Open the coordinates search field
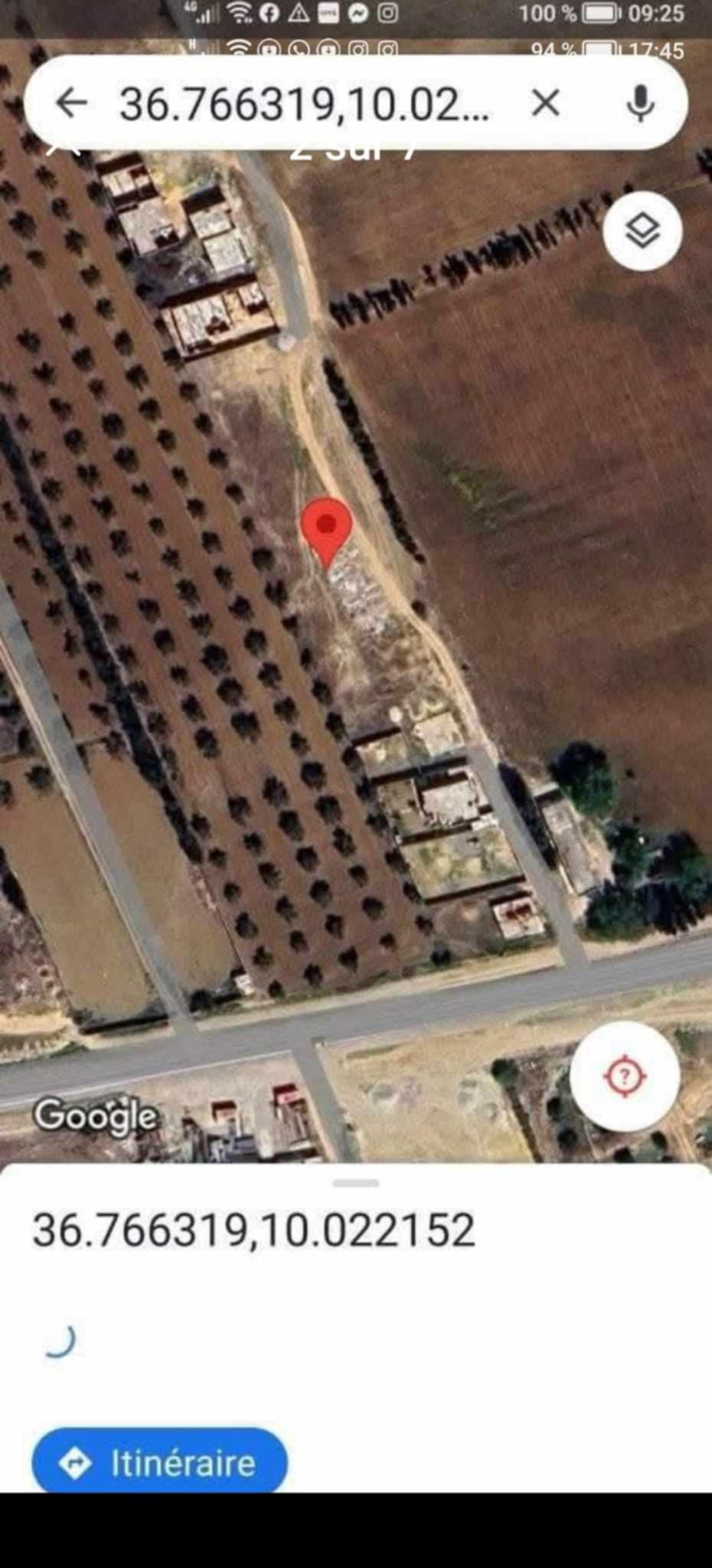 point(304,104)
